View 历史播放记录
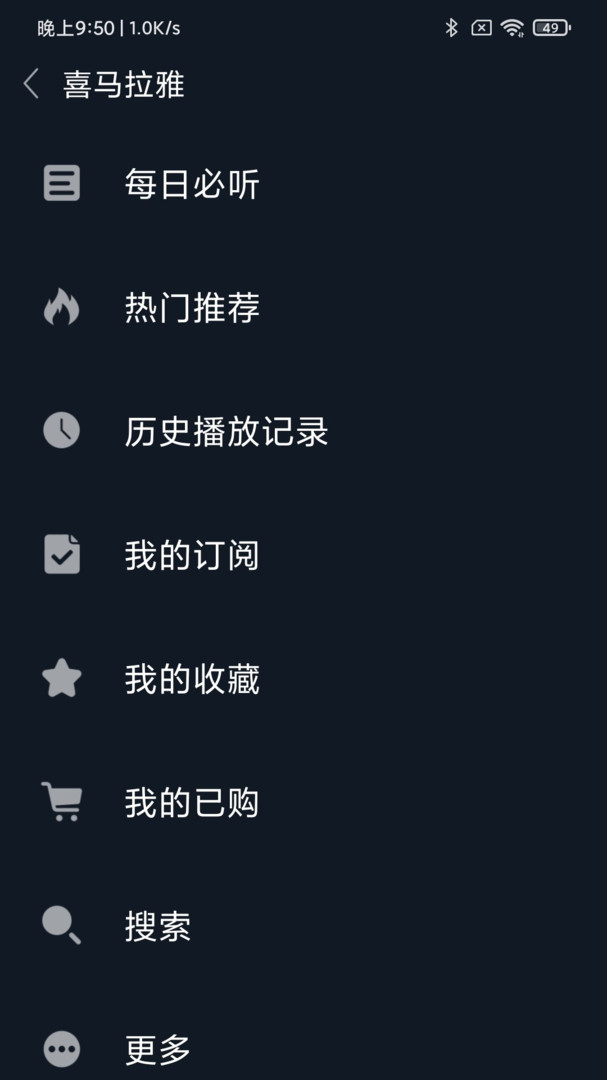This screenshot has width=607, height=1080. 303,431
